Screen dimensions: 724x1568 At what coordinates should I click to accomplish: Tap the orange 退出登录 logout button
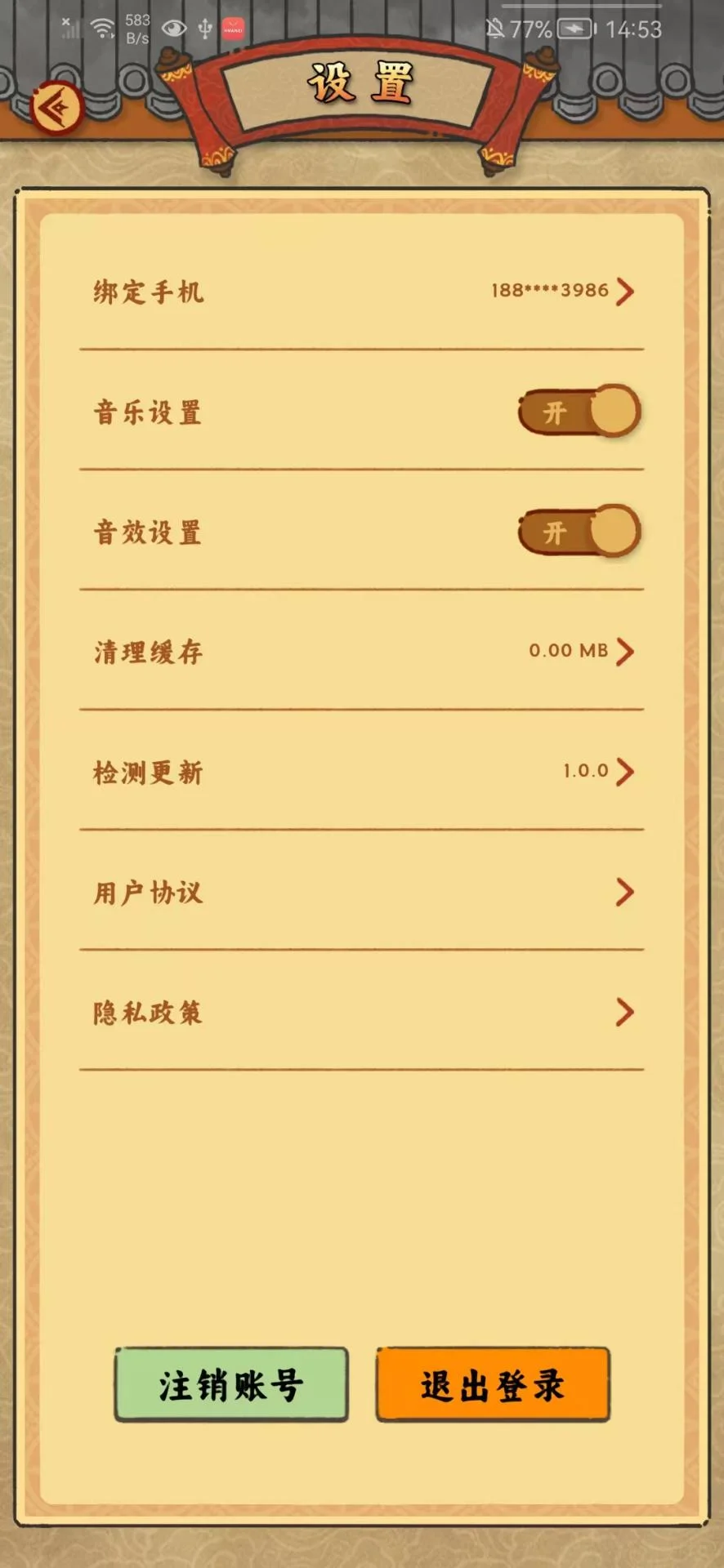click(x=492, y=1384)
